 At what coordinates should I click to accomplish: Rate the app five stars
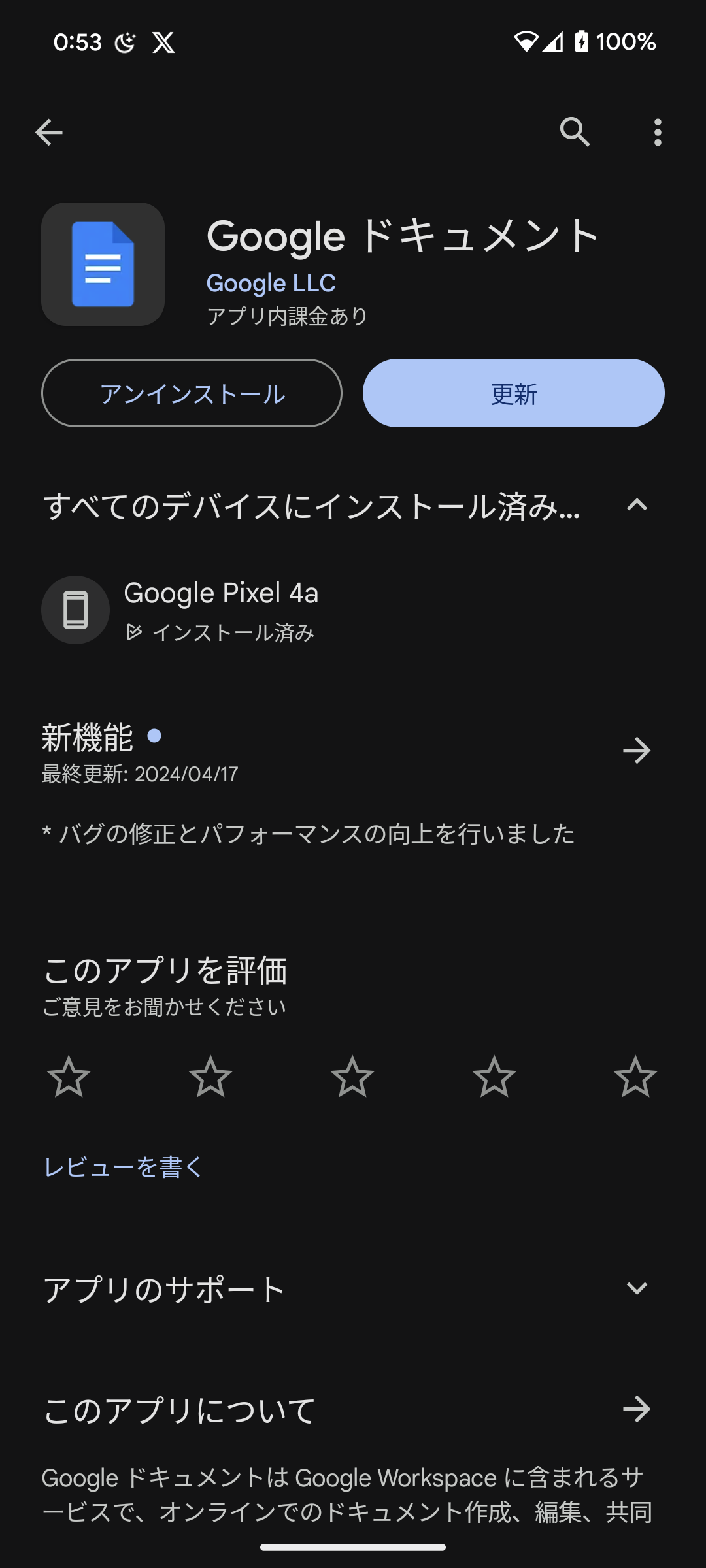click(635, 1077)
